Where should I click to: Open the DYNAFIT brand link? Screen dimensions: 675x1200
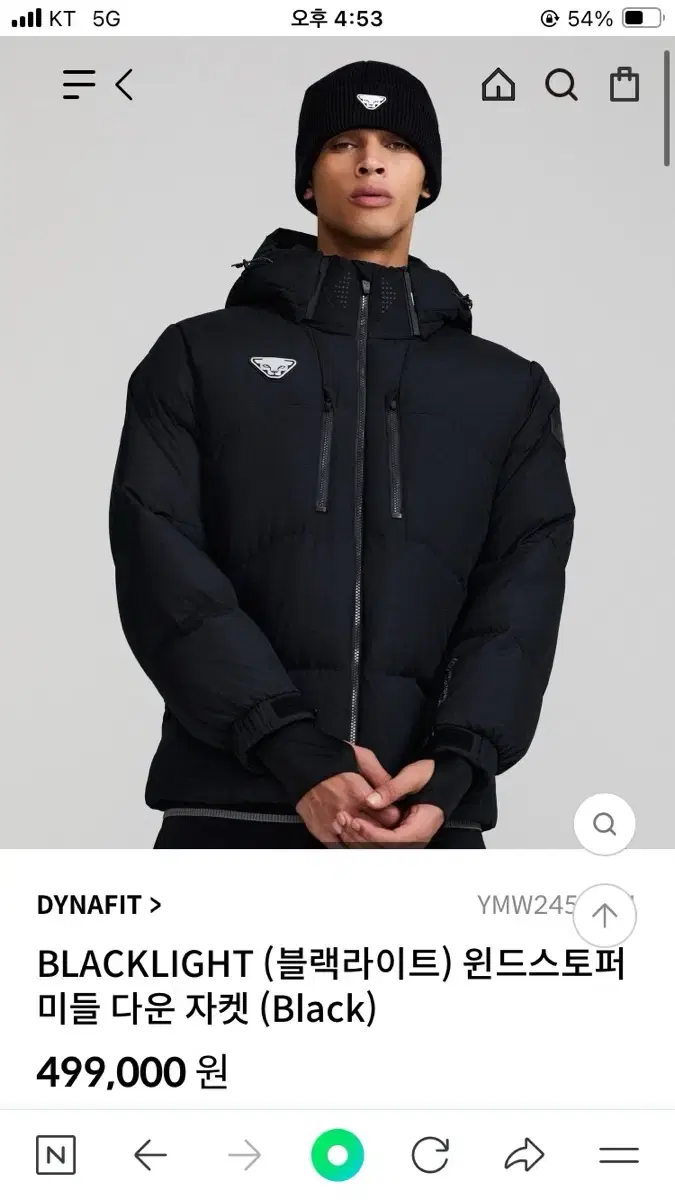pyautogui.click(x=99, y=905)
